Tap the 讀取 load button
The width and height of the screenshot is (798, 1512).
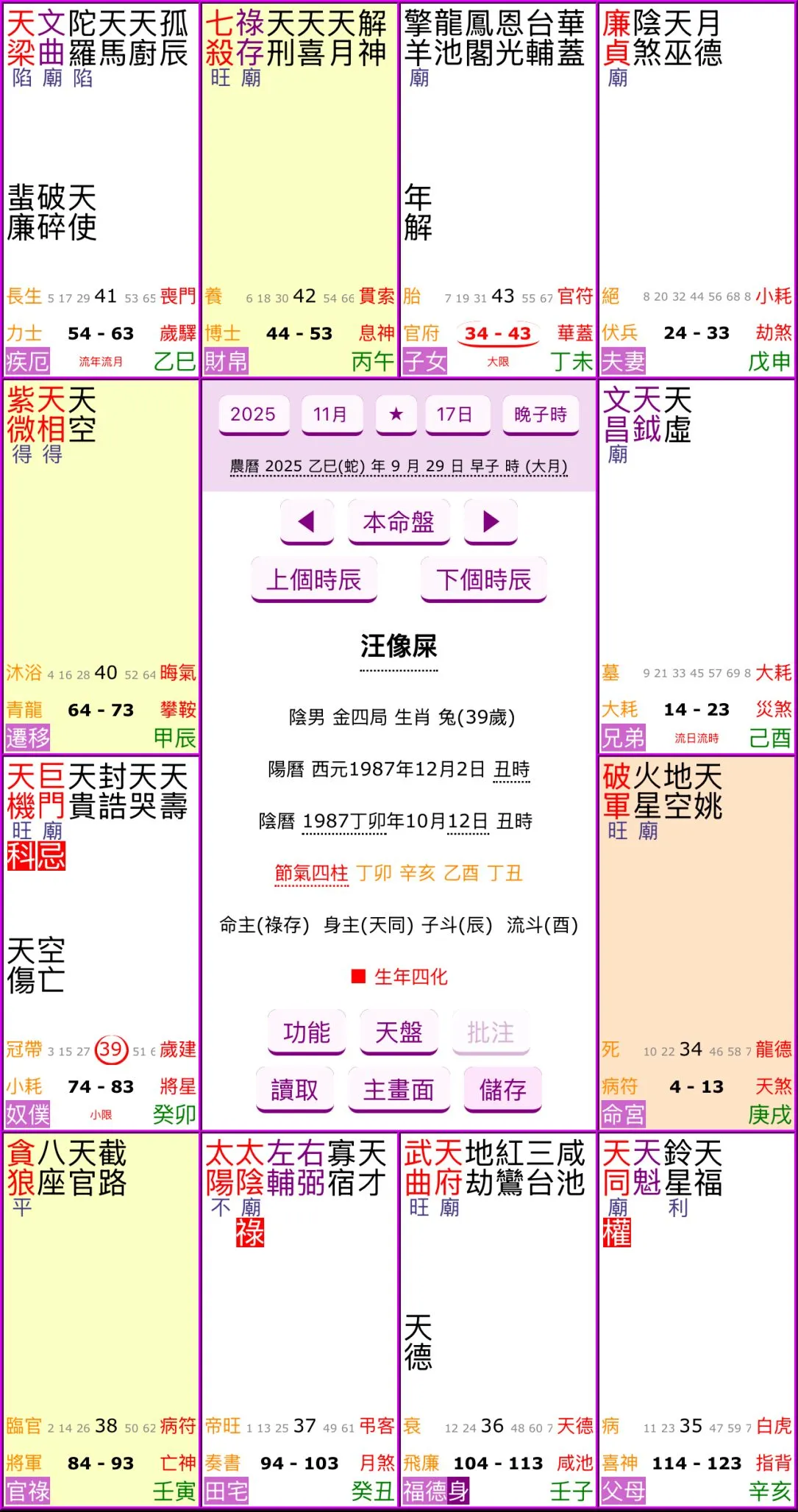295,1089
